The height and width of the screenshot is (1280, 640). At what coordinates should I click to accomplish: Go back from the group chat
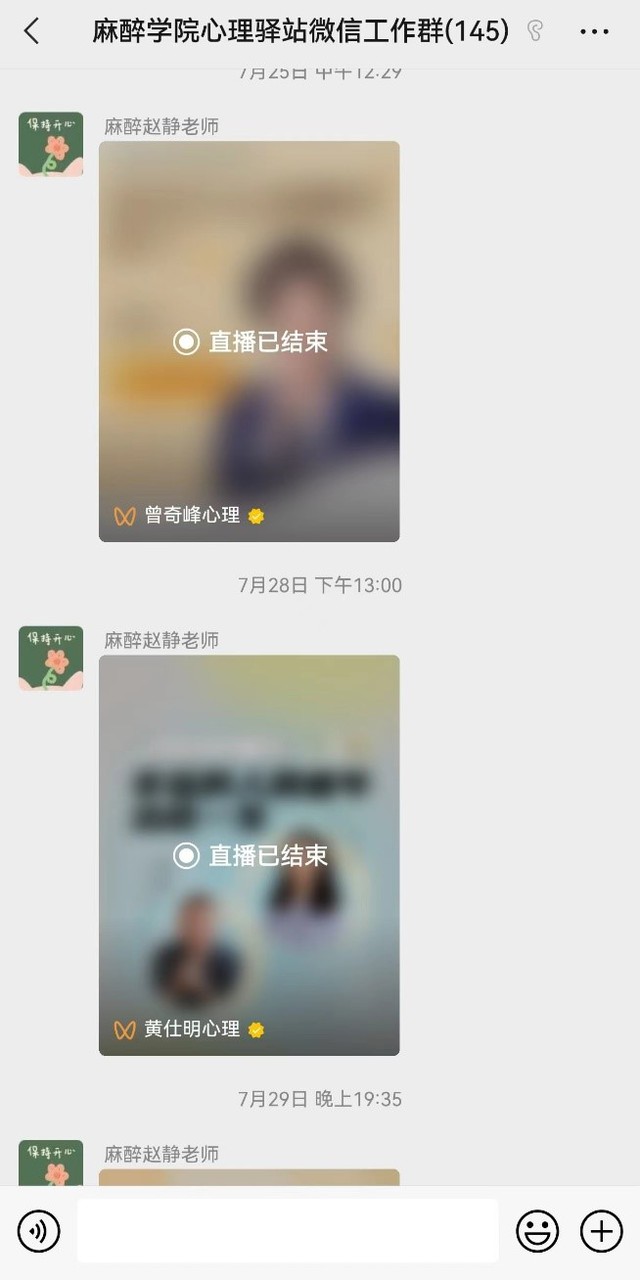click(32, 32)
